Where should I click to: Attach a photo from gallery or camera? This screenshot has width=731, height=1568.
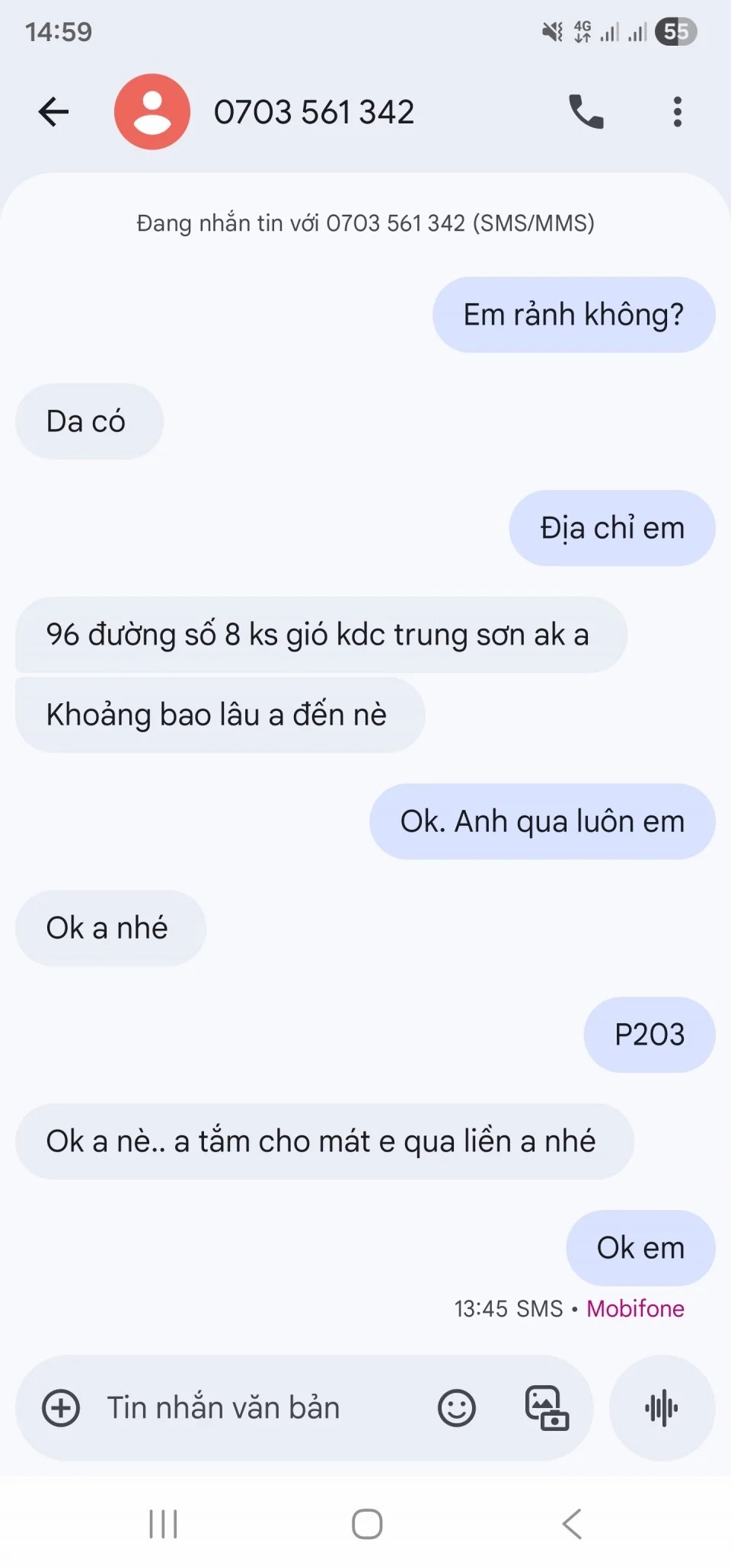pos(547,1407)
